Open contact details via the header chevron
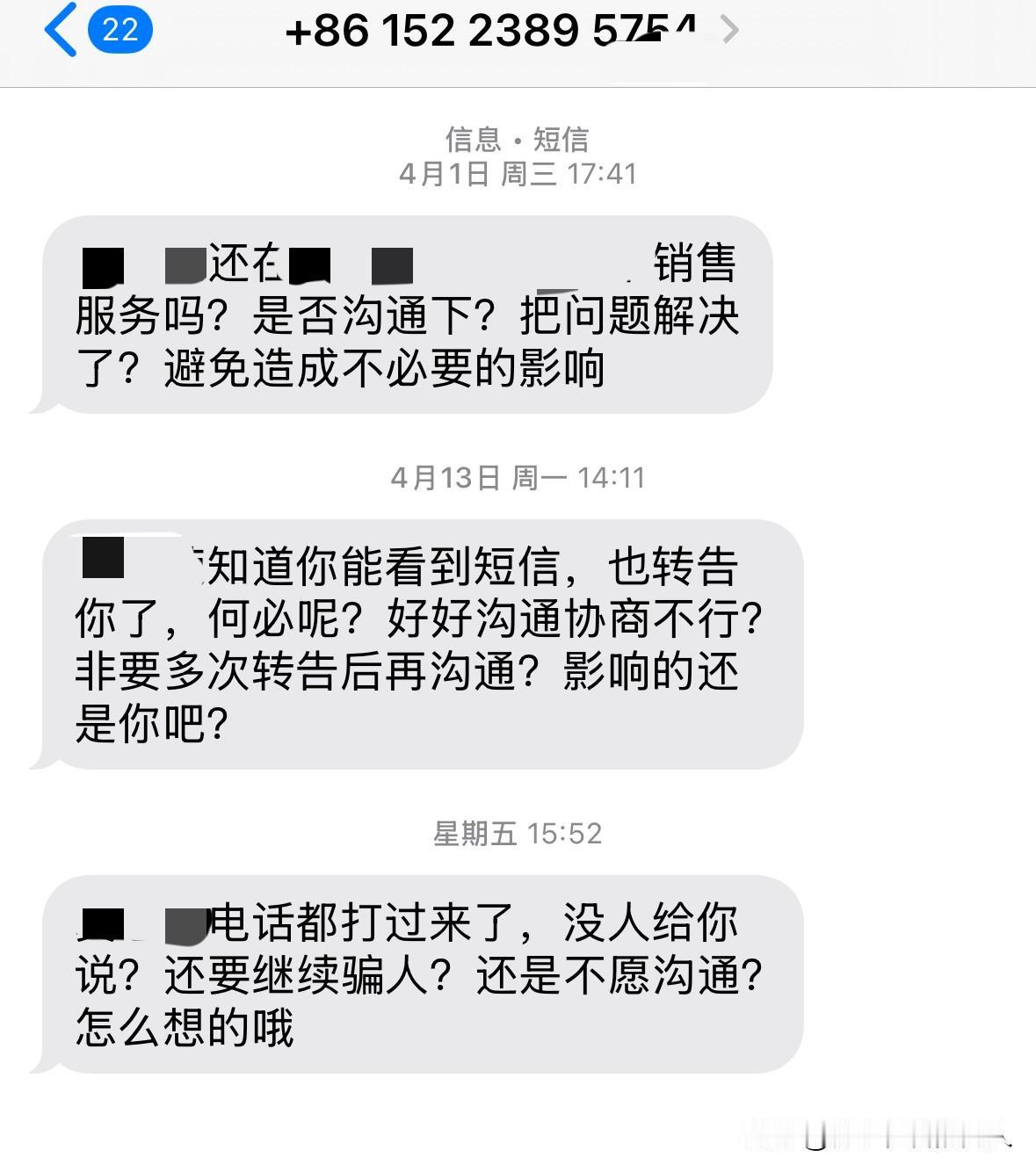 tap(730, 29)
